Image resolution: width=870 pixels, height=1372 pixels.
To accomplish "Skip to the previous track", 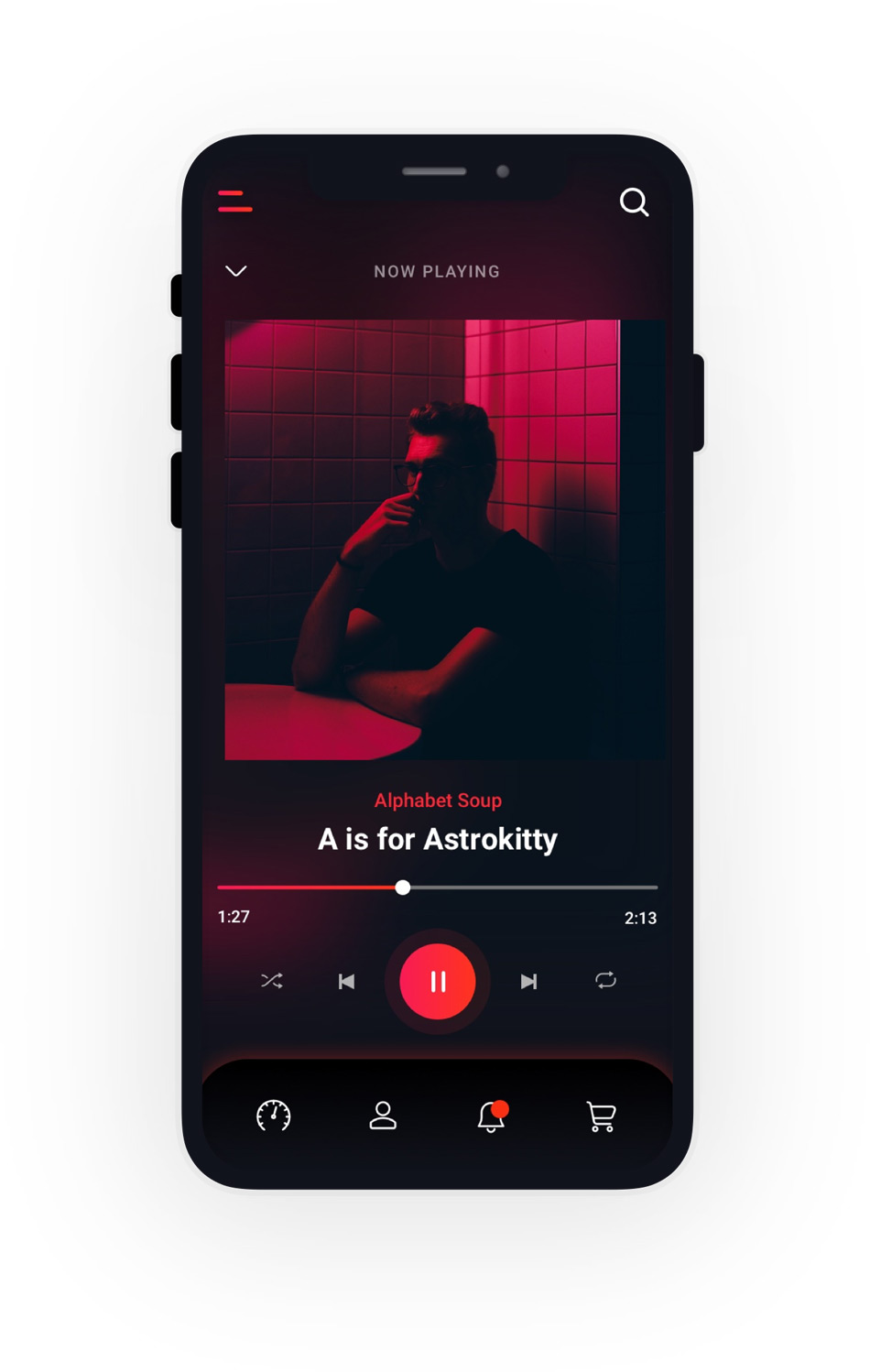I will click(x=346, y=981).
